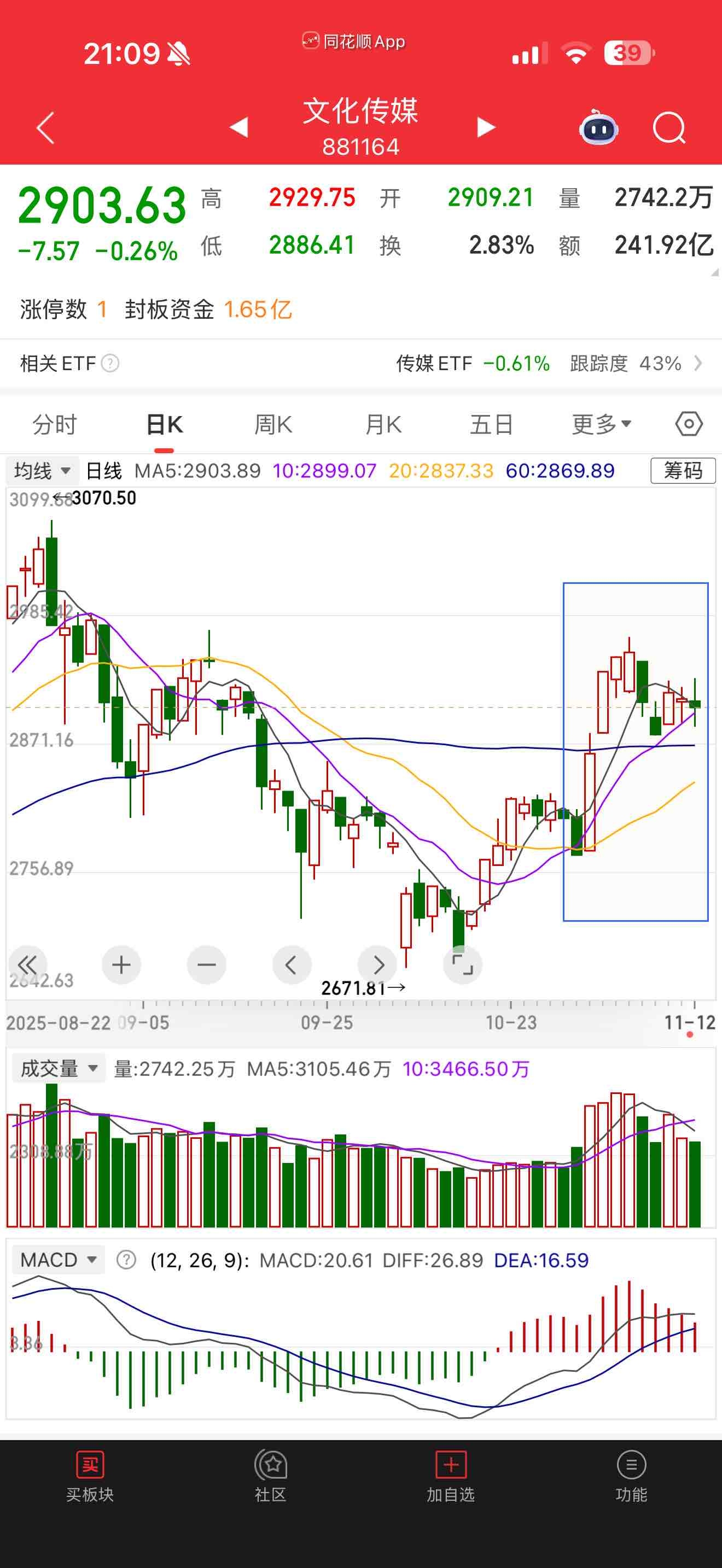Tap the MACD help question mark
Viewport: 722px width, 1568px height.
tap(122, 1260)
